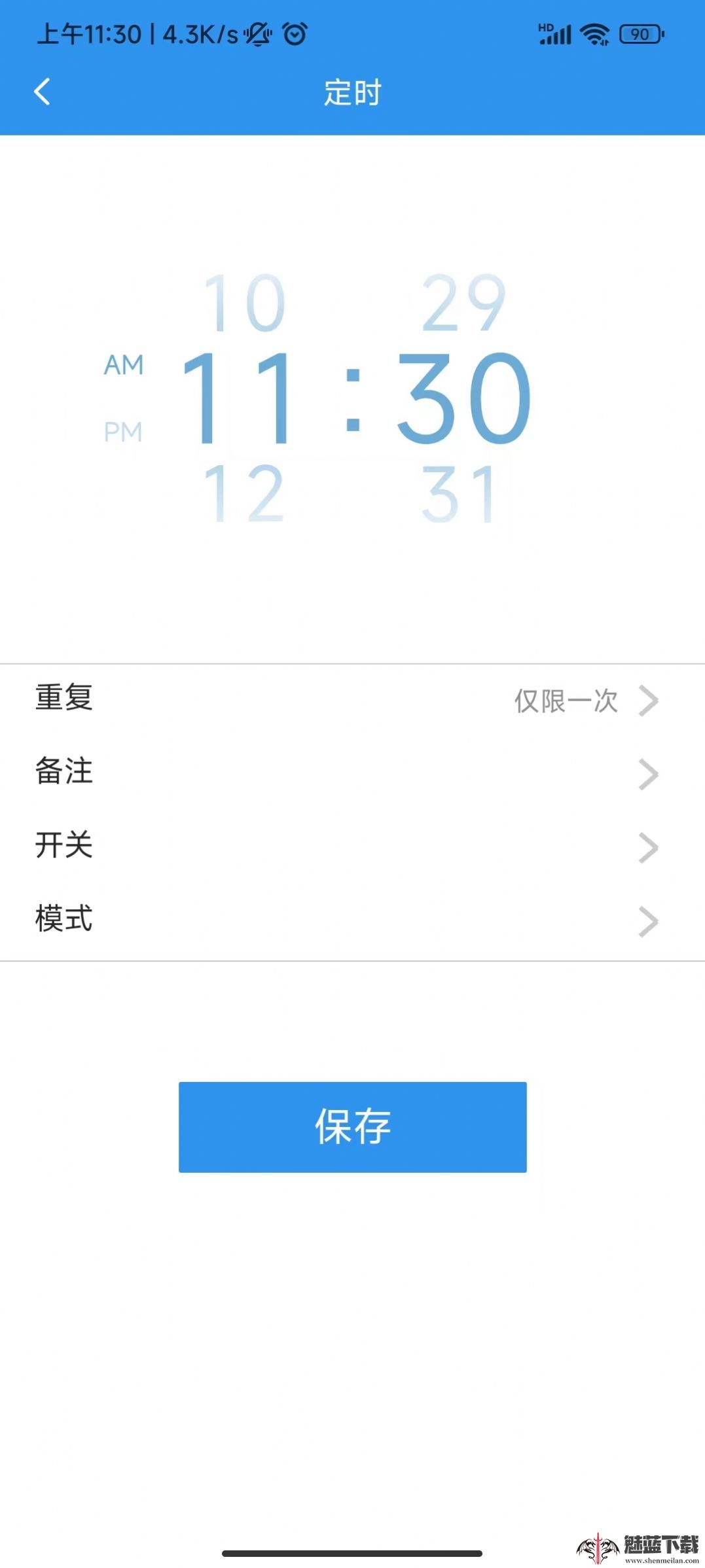
Task: Tap the back arrow icon
Action: click(42, 92)
